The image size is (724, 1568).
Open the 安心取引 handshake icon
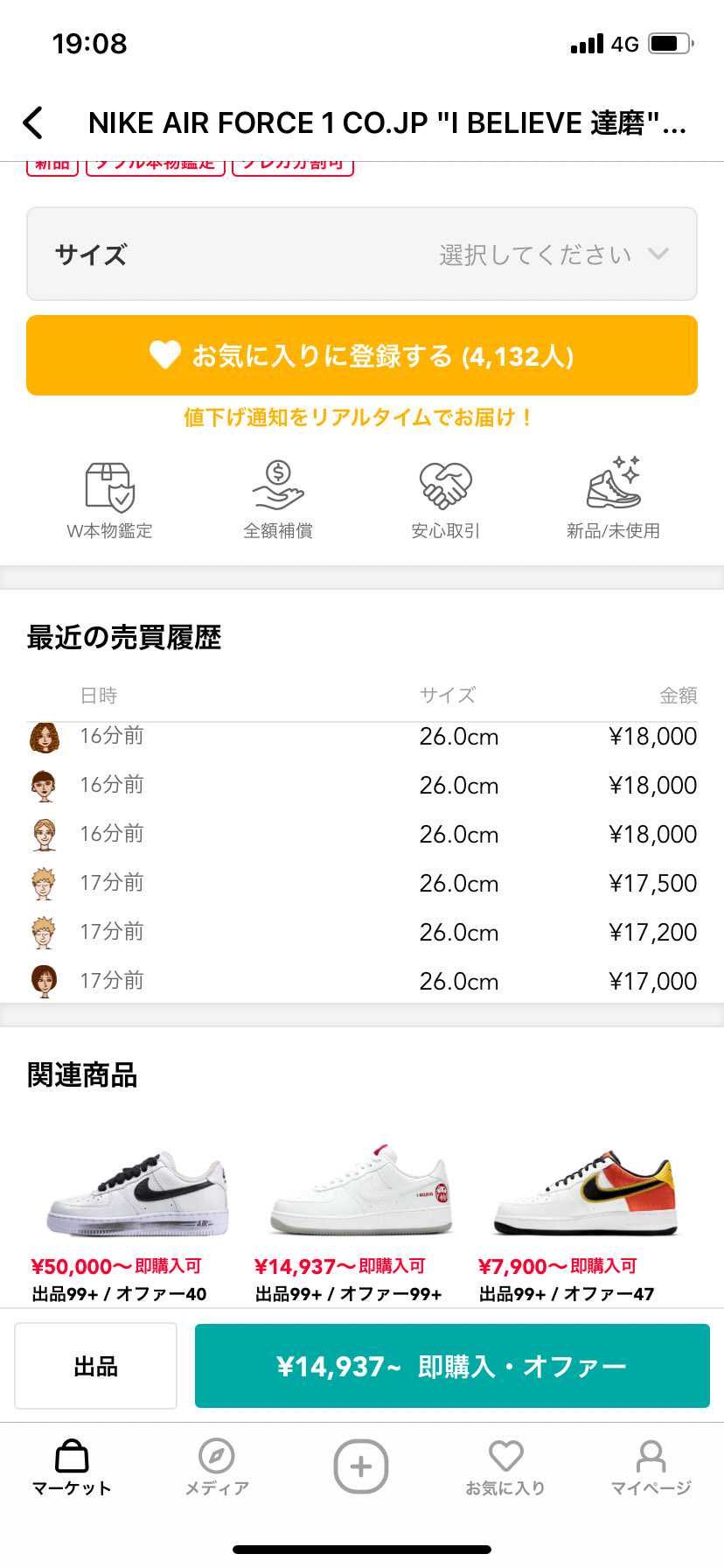tap(447, 486)
